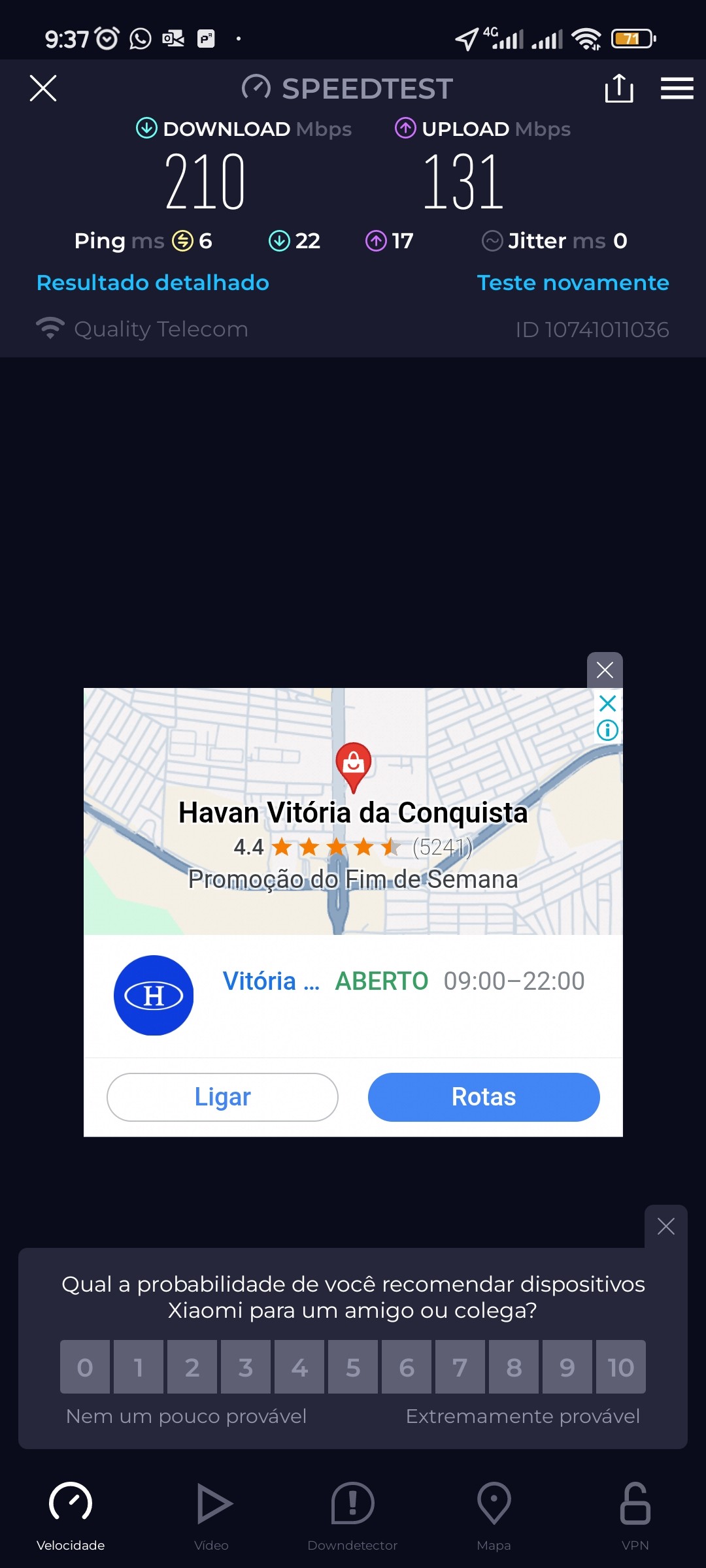Get directions with the Rotas button

(x=484, y=1097)
